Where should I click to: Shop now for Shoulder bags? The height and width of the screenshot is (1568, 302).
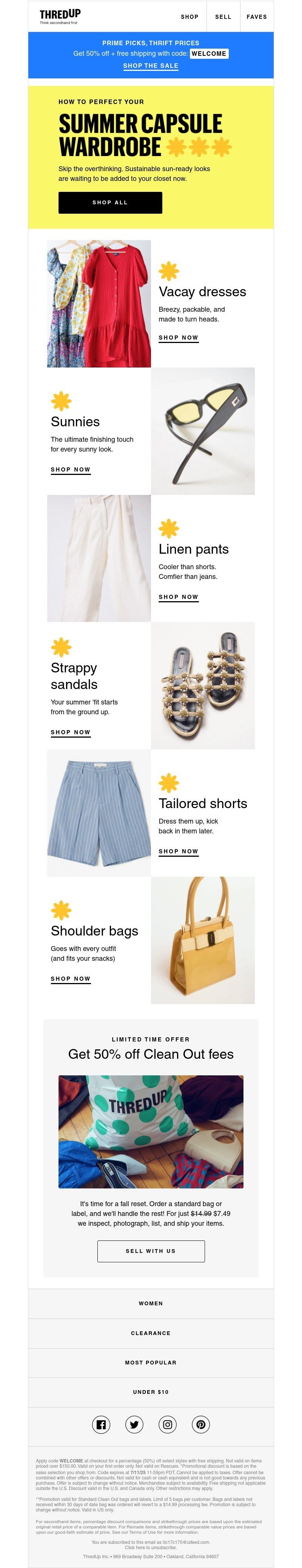(70, 978)
